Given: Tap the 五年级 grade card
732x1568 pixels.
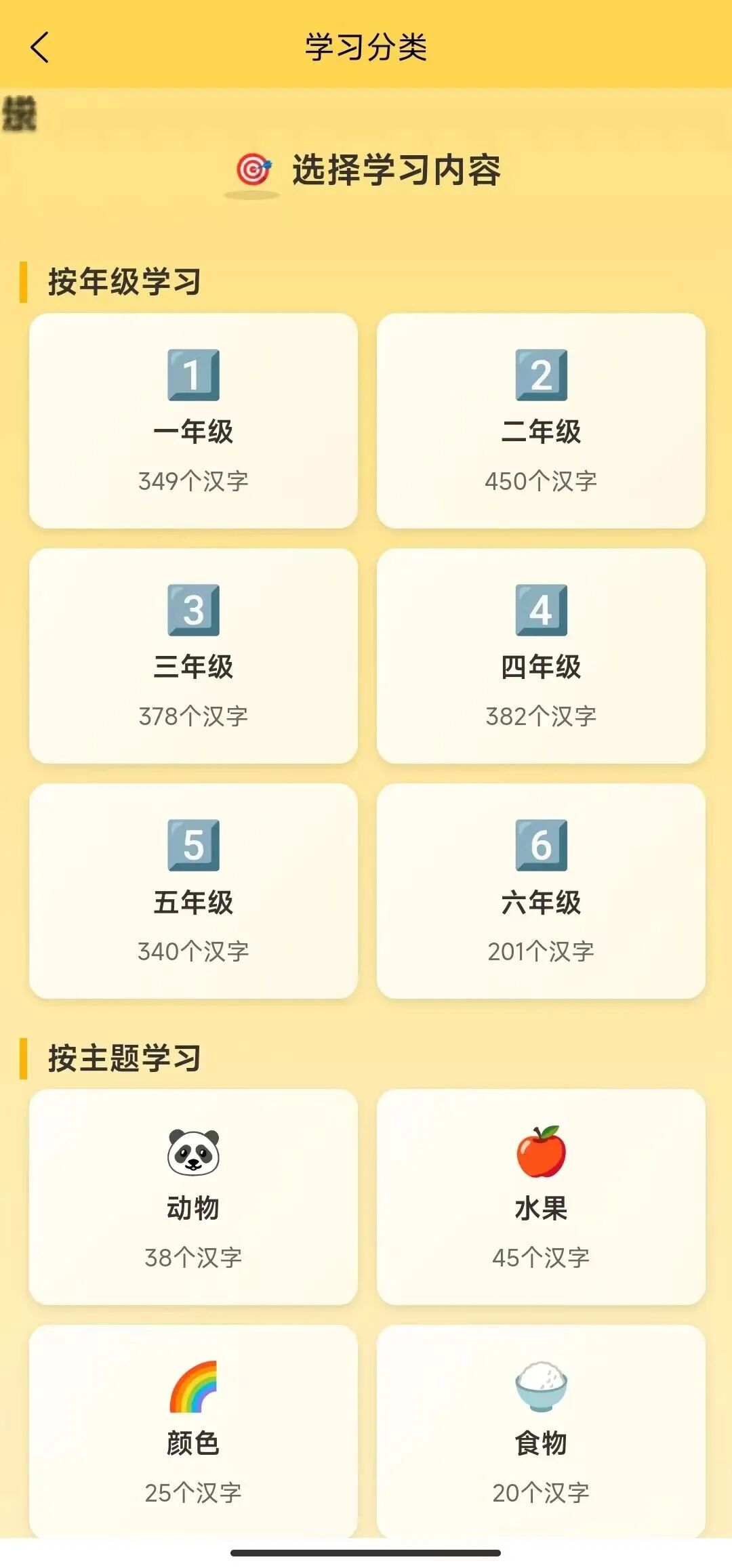Looking at the screenshot, I should click(193, 891).
